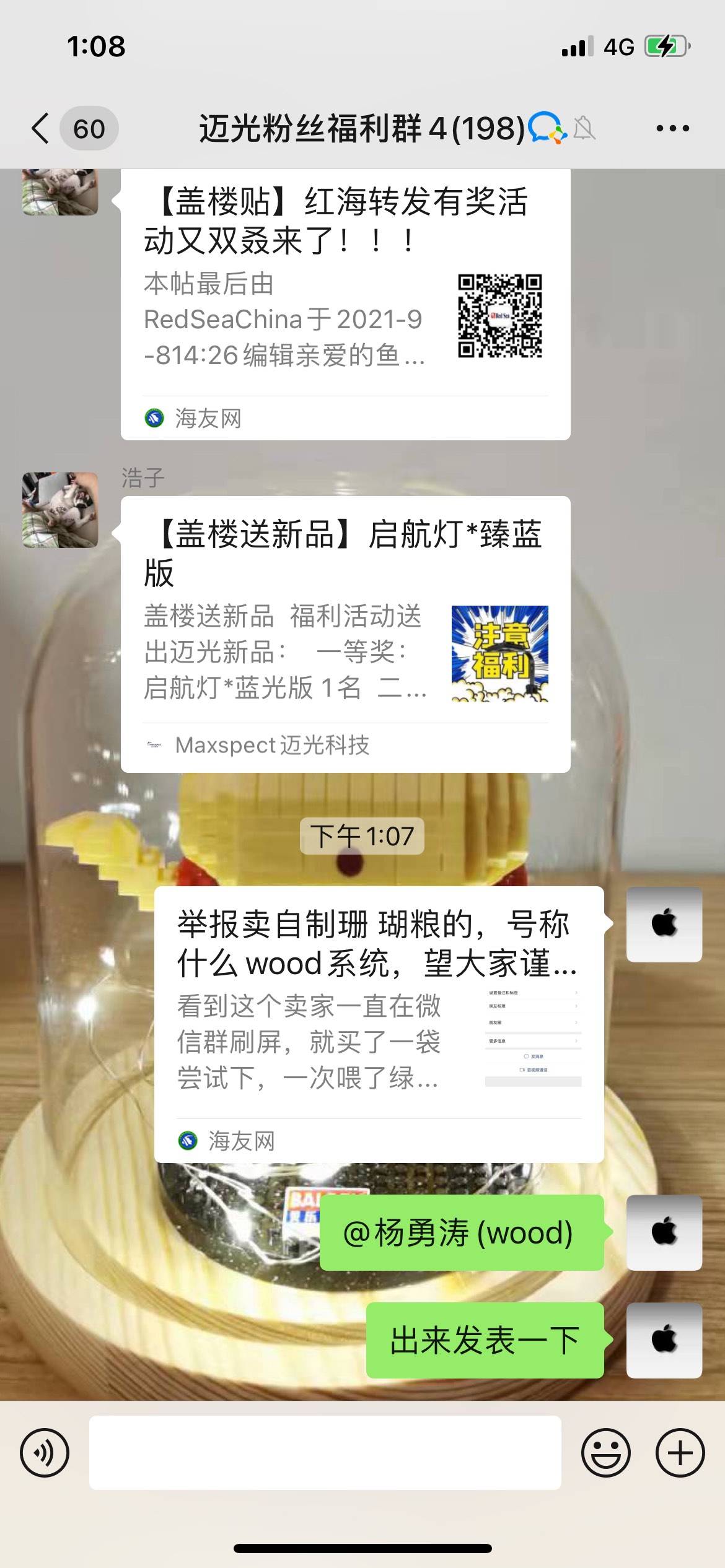
Task: Open the 启航灯*臻蓝版 shared link card
Action: 345,634
